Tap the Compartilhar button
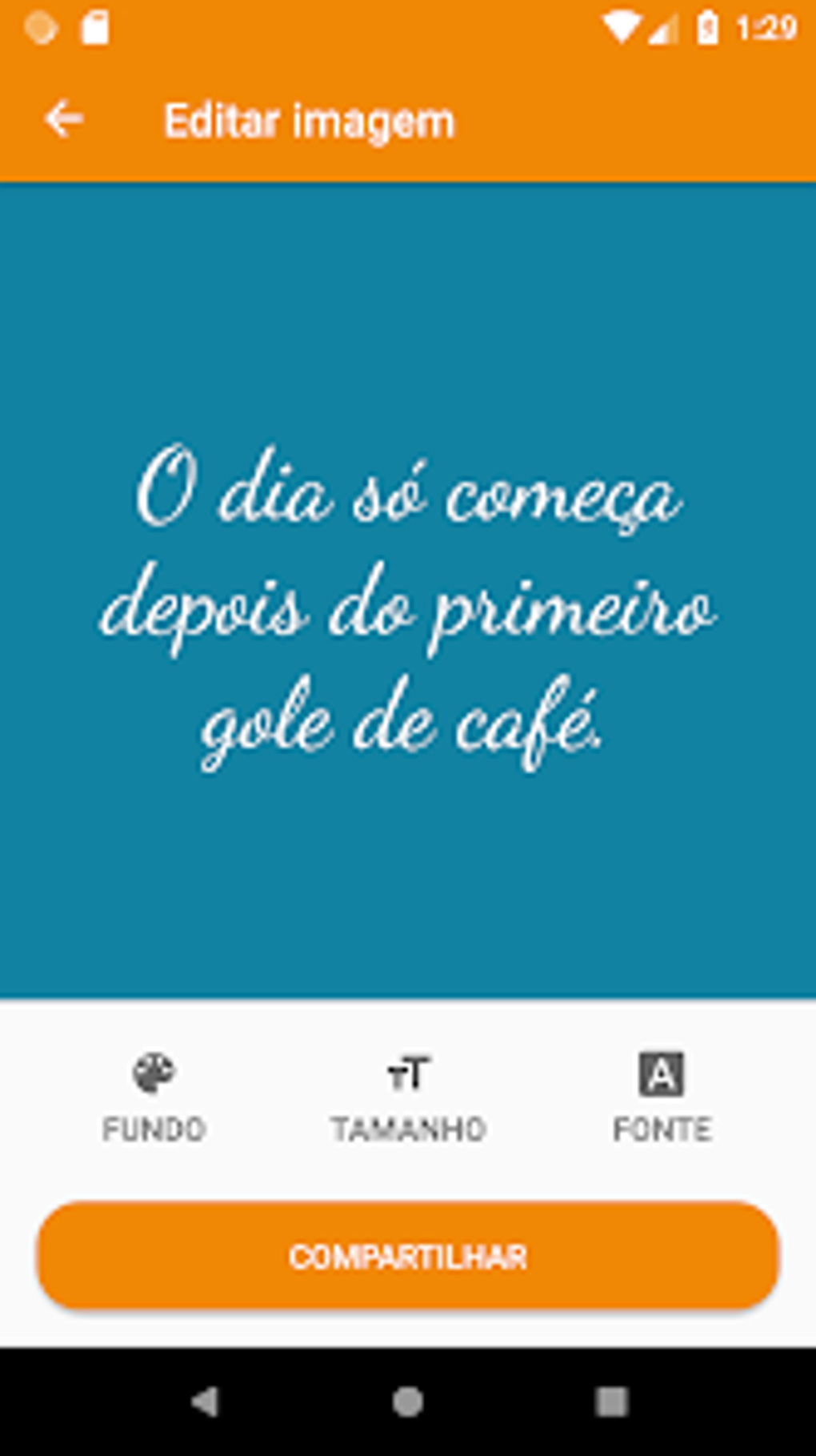The width and height of the screenshot is (816, 1456). pyautogui.click(x=408, y=1255)
